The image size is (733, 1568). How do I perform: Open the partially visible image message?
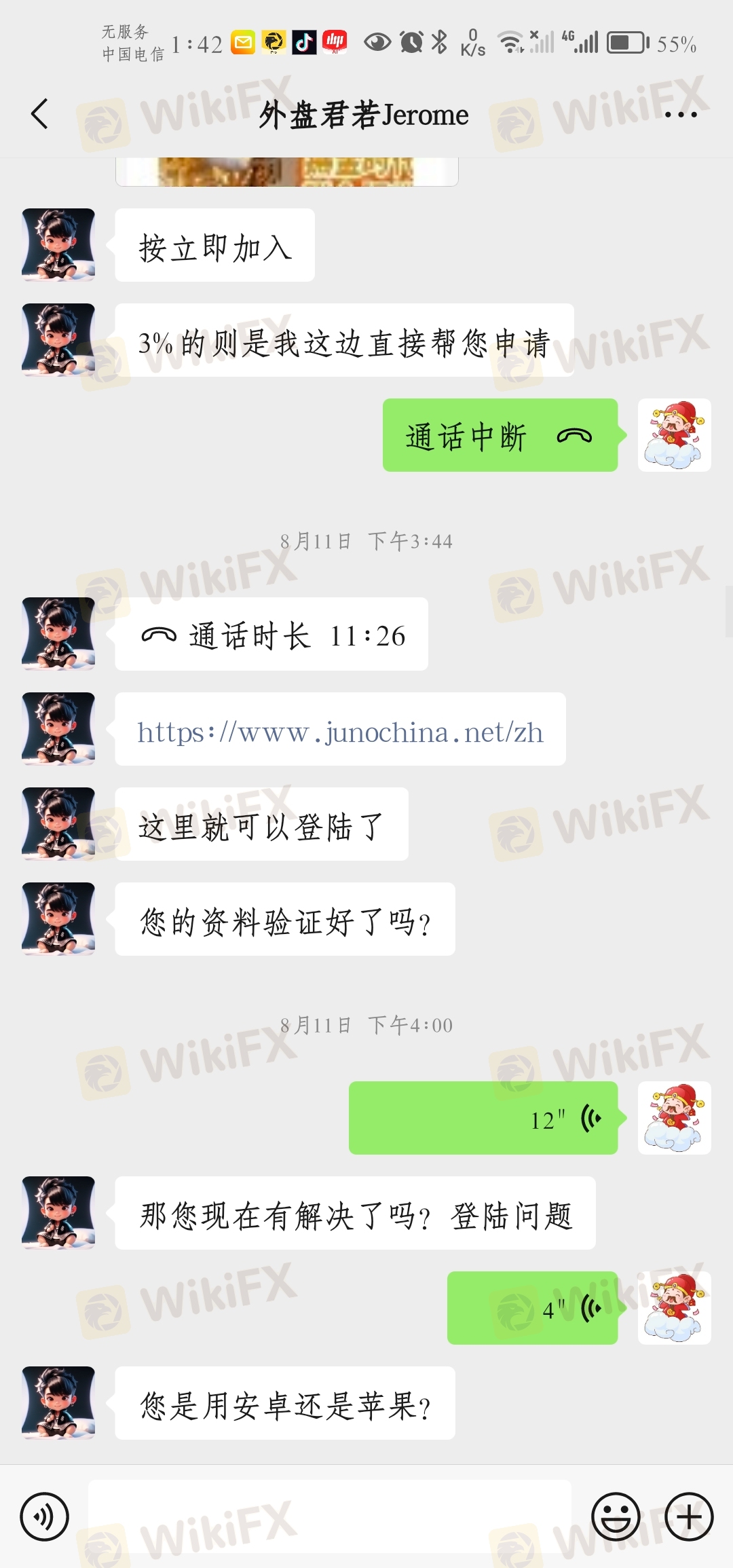pos(286,172)
